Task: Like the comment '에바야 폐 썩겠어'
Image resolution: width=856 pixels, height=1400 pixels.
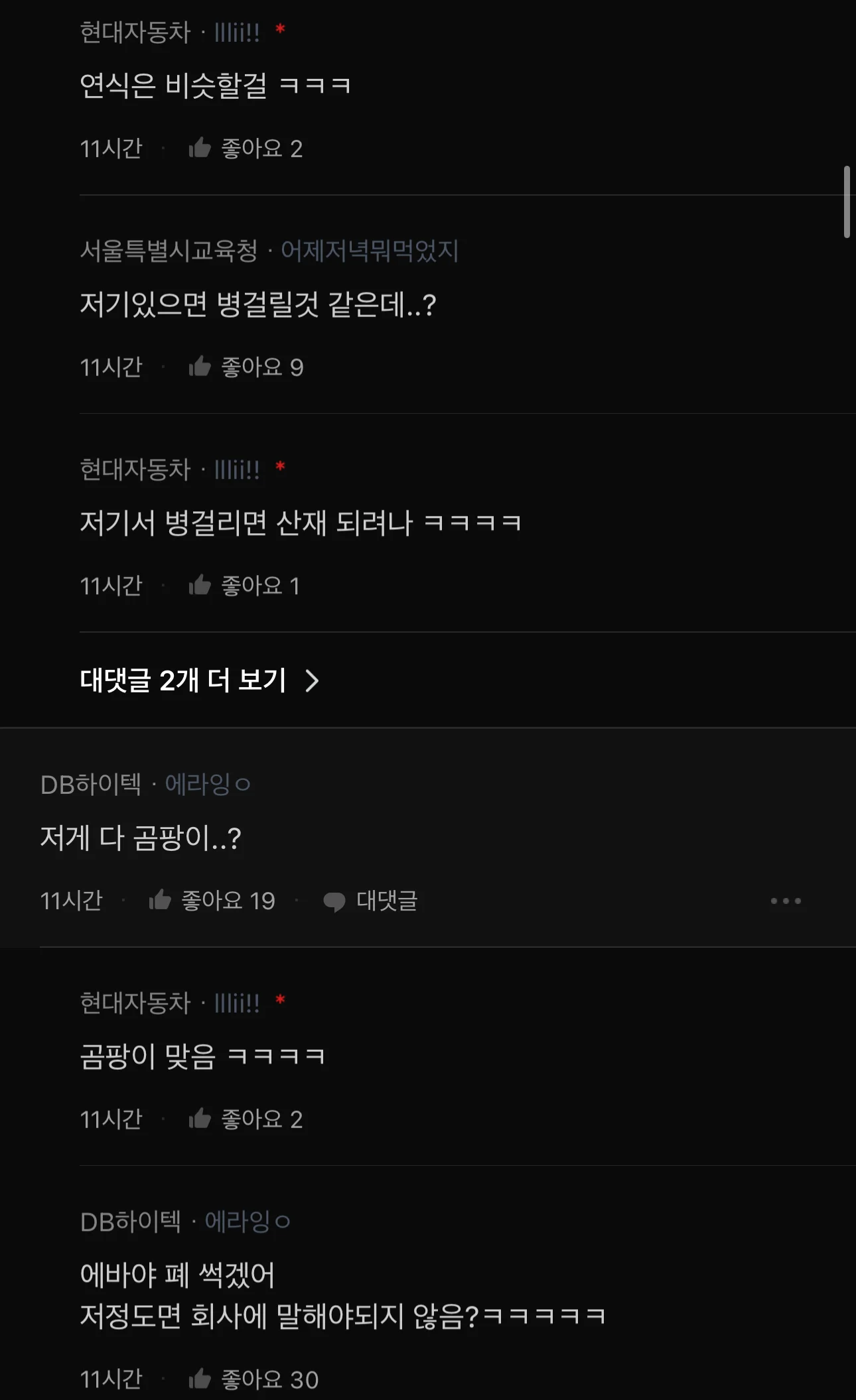Action: pyautogui.click(x=253, y=1379)
